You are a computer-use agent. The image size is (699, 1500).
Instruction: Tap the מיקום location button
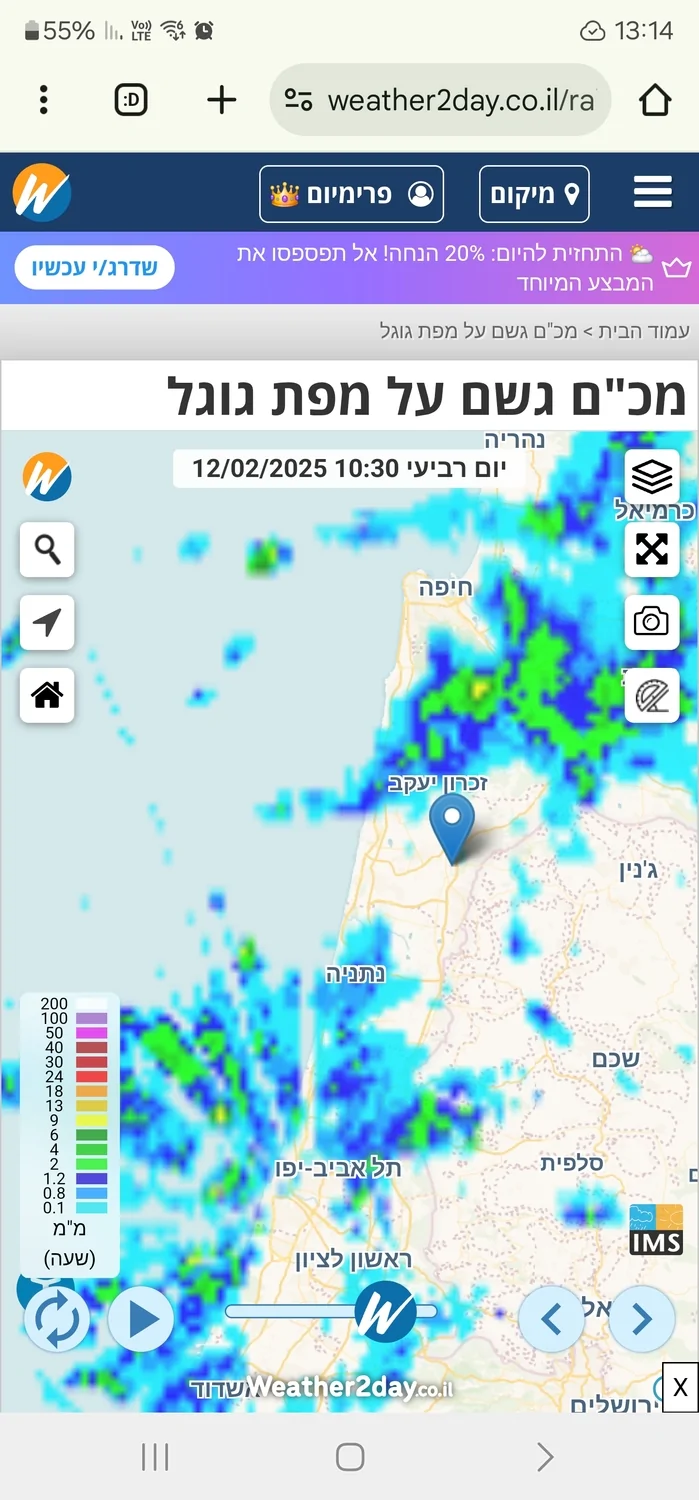(534, 194)
